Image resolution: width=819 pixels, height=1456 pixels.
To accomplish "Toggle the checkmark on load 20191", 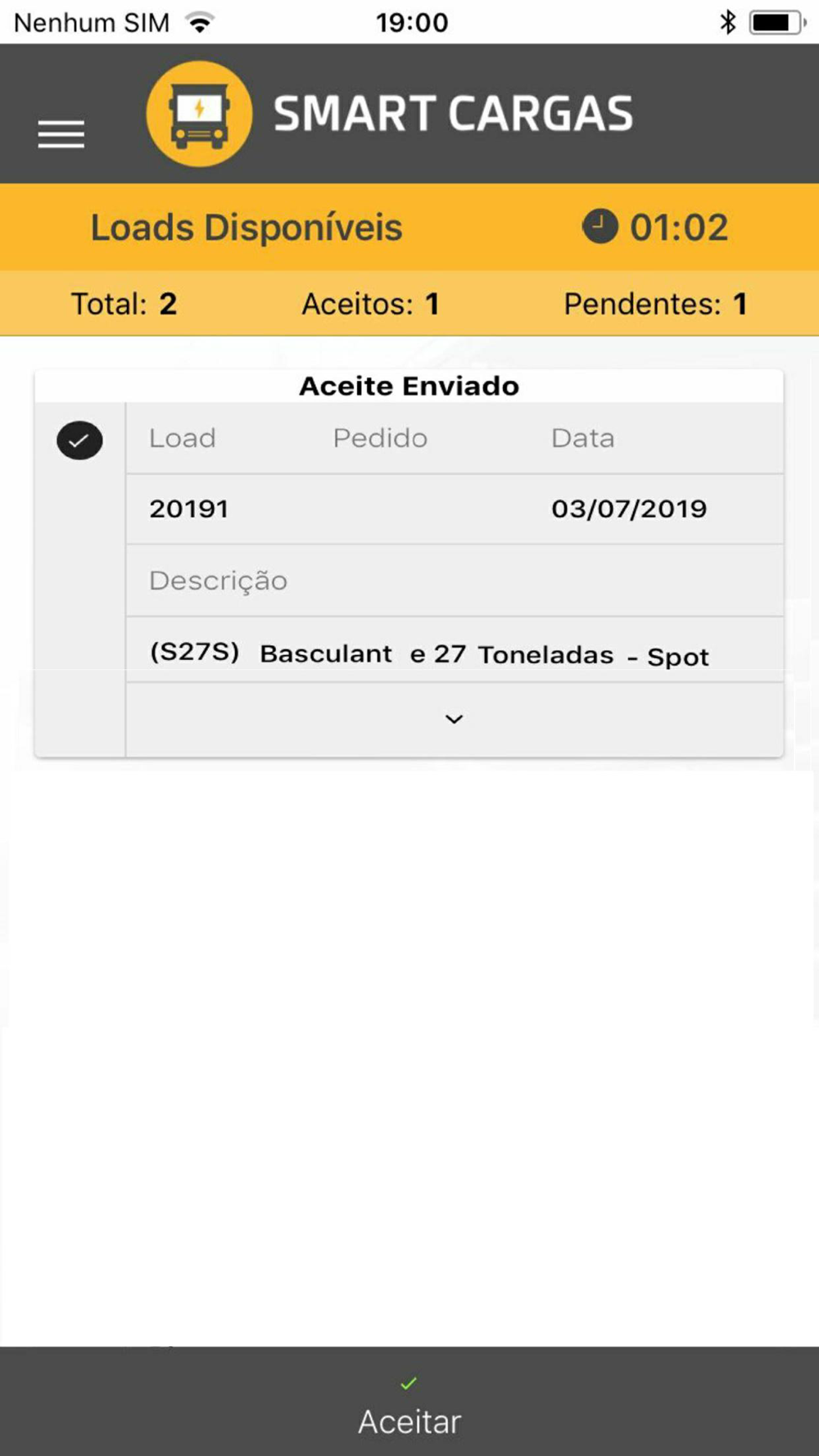I will click(79, 441).
